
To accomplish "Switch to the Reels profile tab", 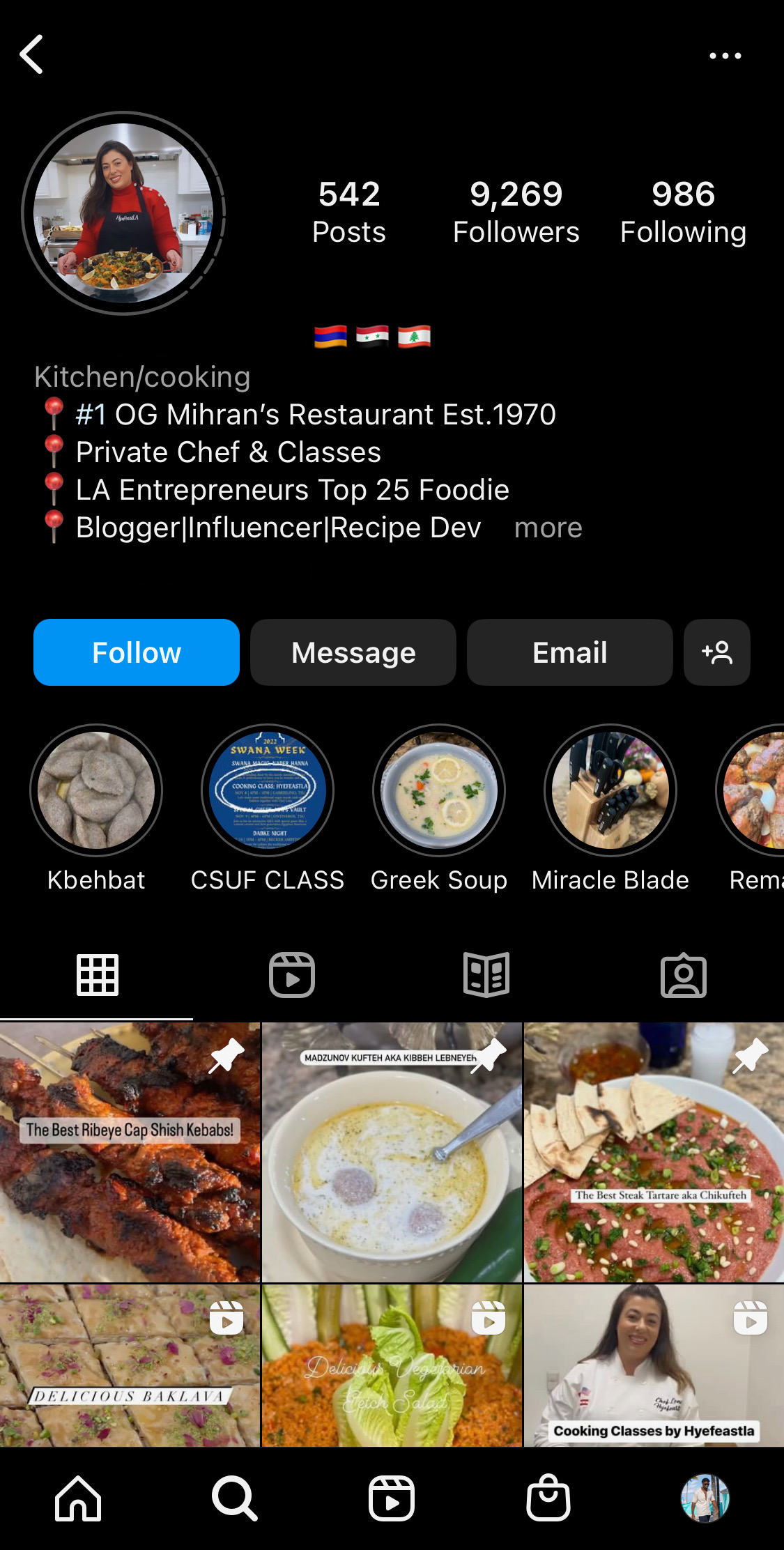I will [x=292, y=975].
